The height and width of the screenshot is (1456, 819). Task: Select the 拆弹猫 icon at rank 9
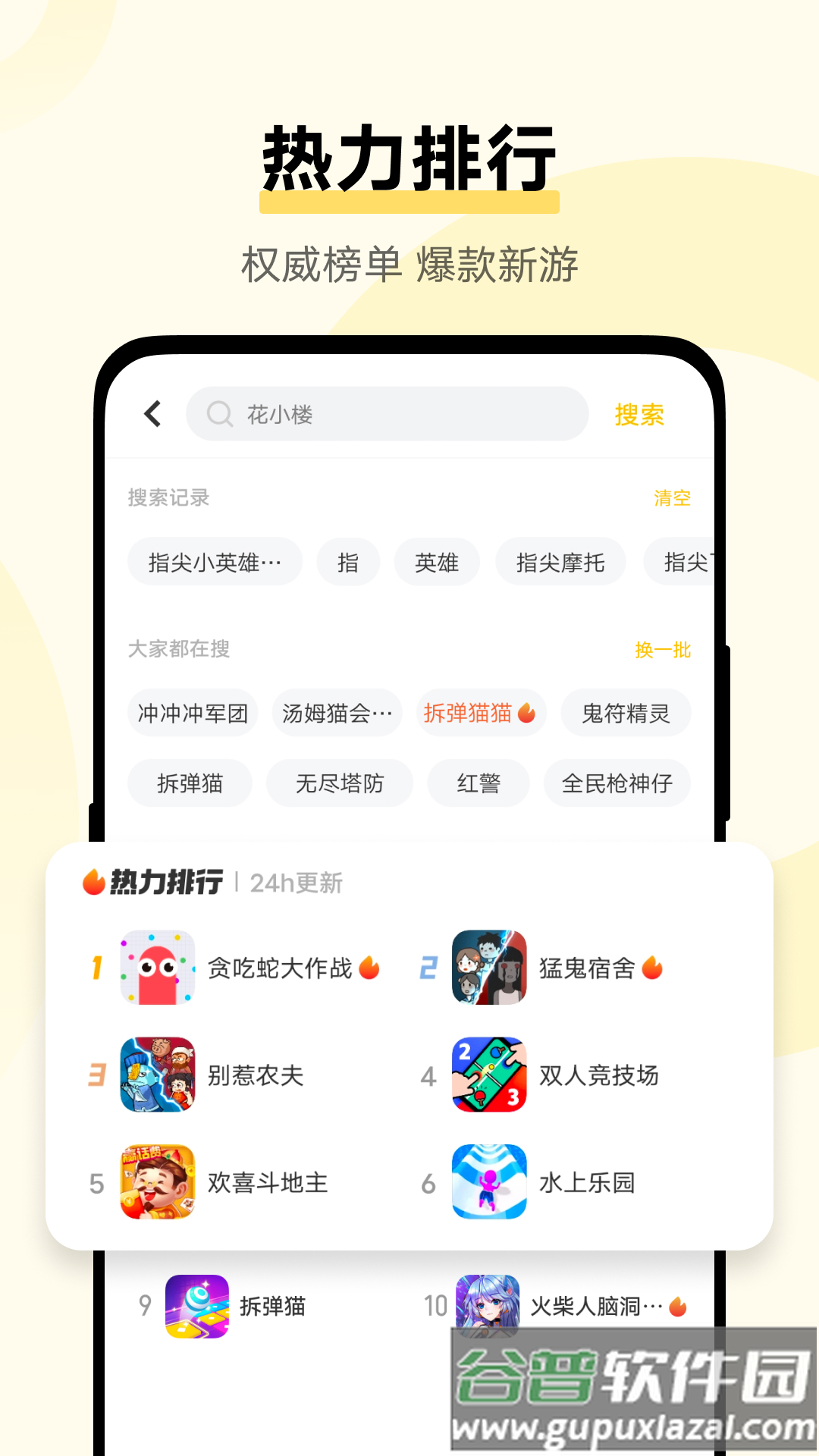pos(199,1307)
